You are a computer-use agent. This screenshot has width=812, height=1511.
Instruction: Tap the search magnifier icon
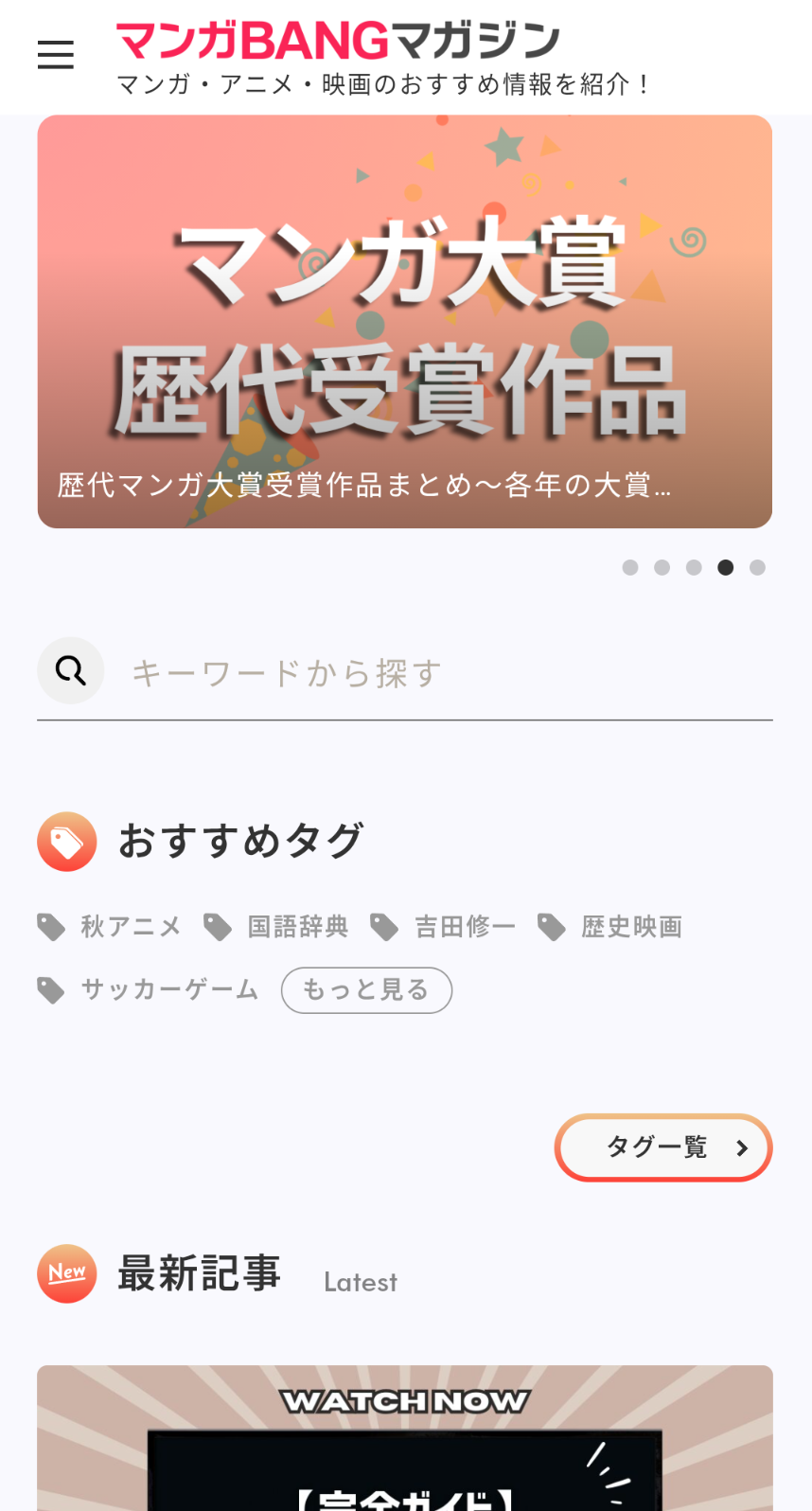(x=71, y=670)
